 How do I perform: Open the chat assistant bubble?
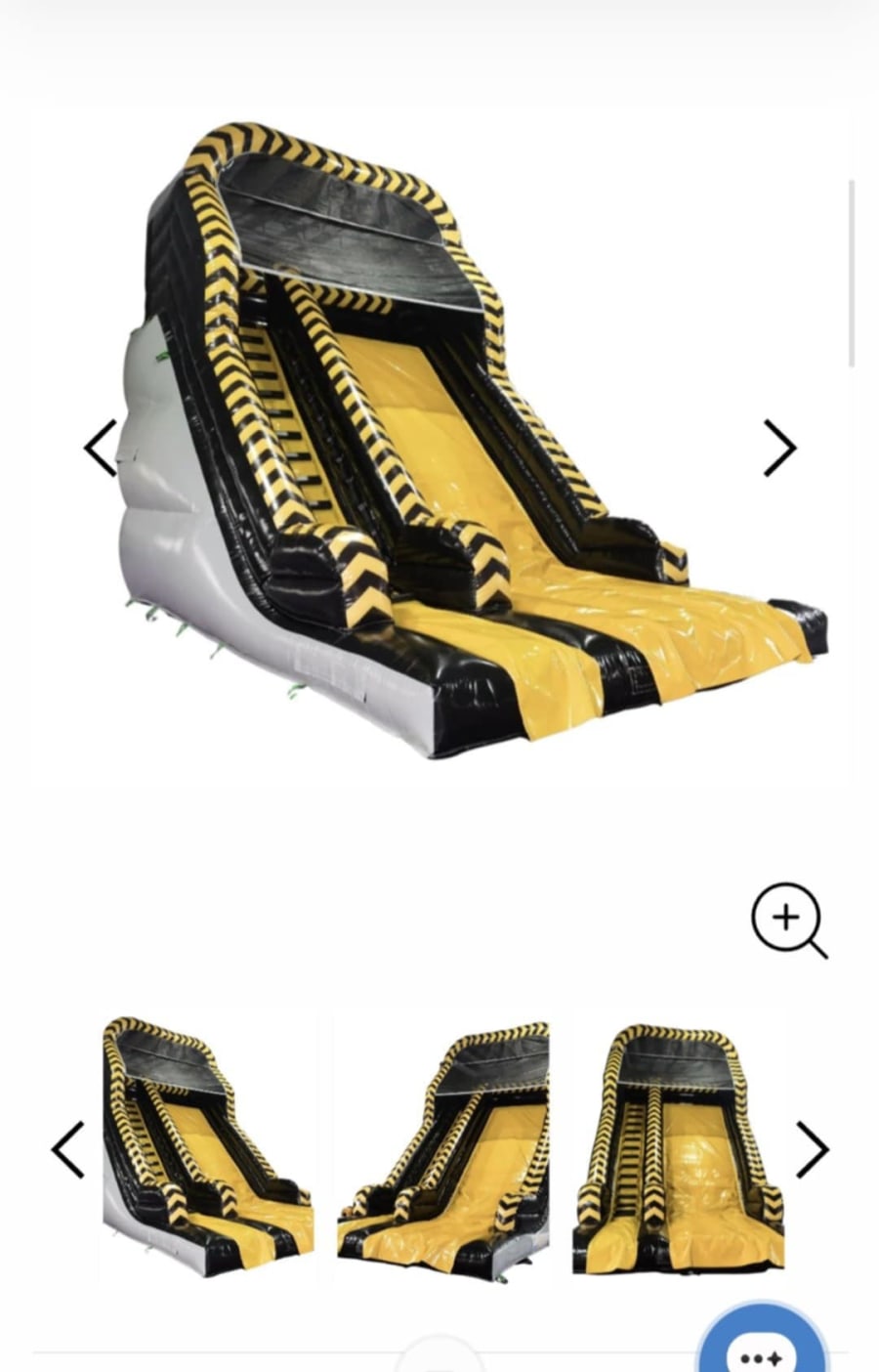coord(762,1347)
